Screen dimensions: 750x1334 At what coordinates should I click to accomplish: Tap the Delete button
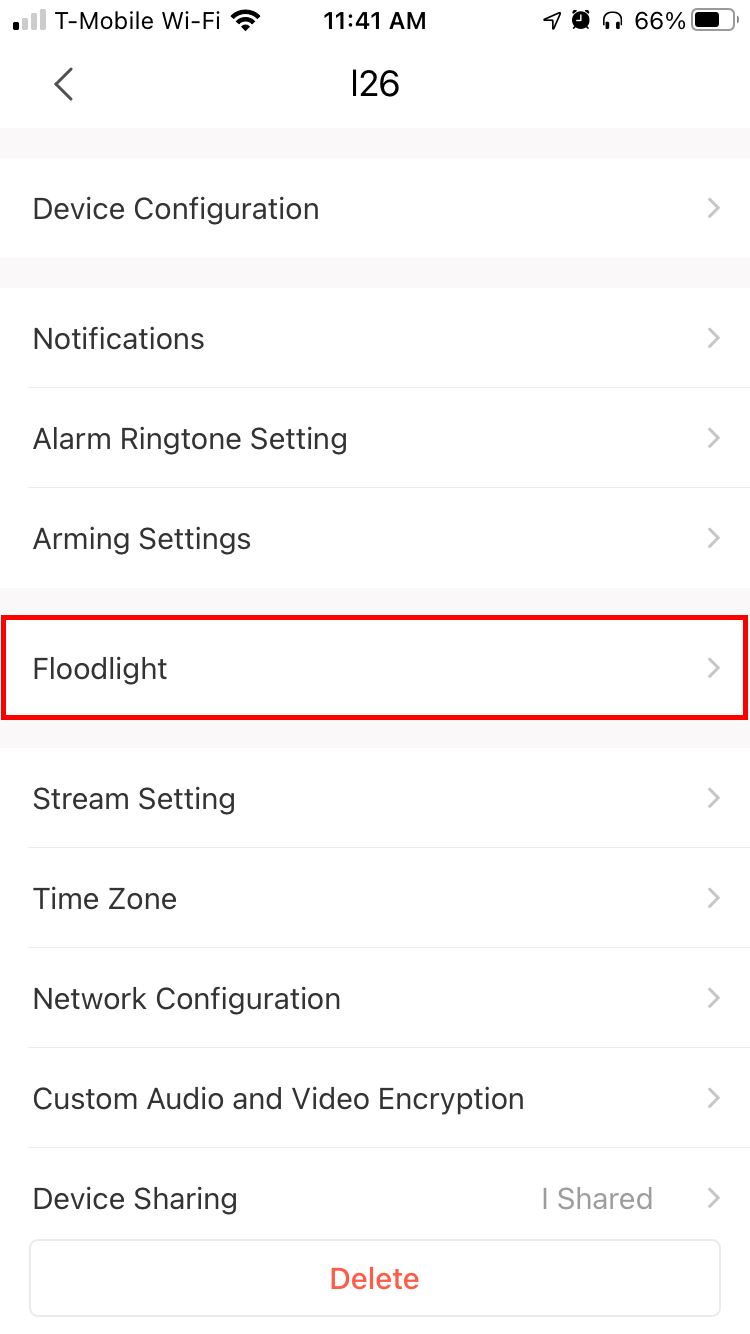pos(375,1278)
